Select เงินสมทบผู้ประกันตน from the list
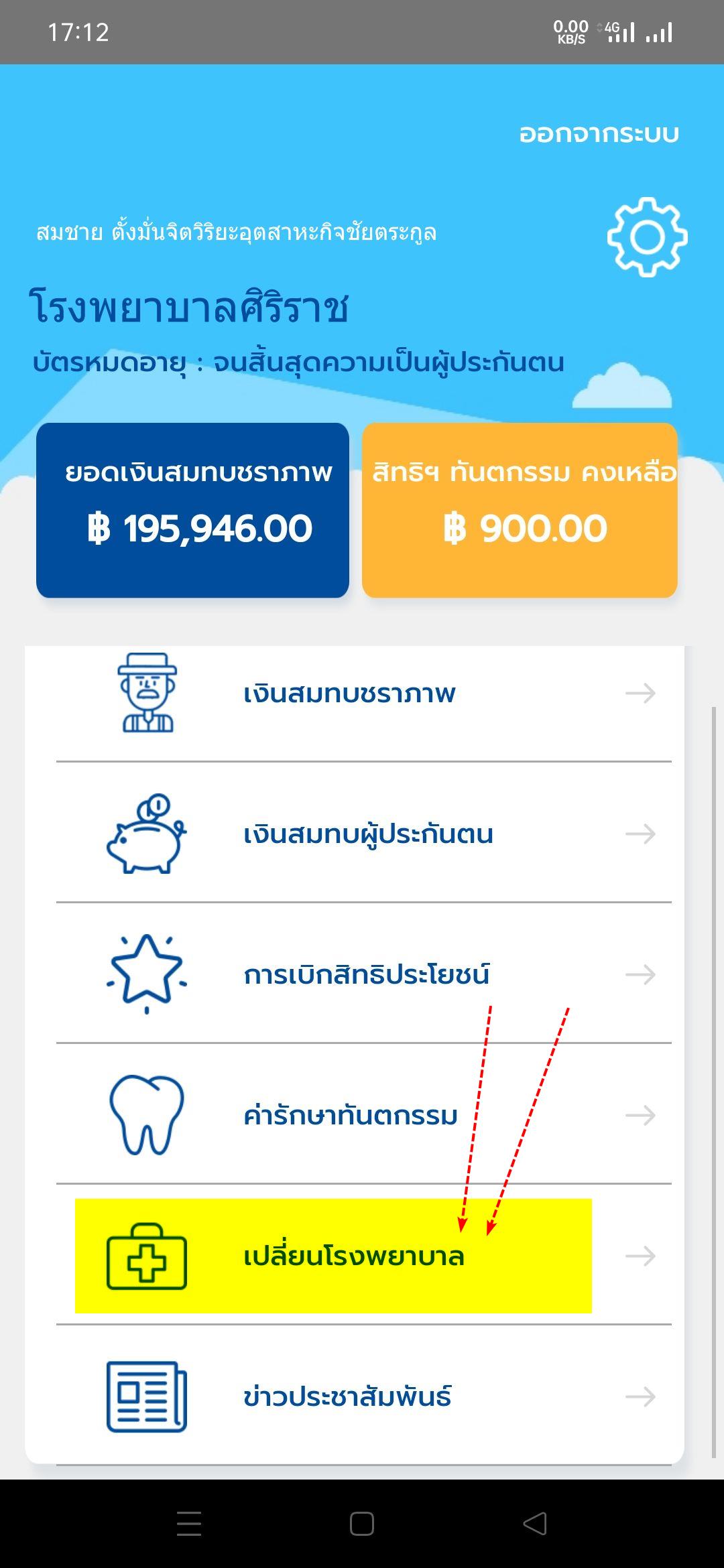Viewport: 724px width, 1568px height. click(x=363, y=834)
